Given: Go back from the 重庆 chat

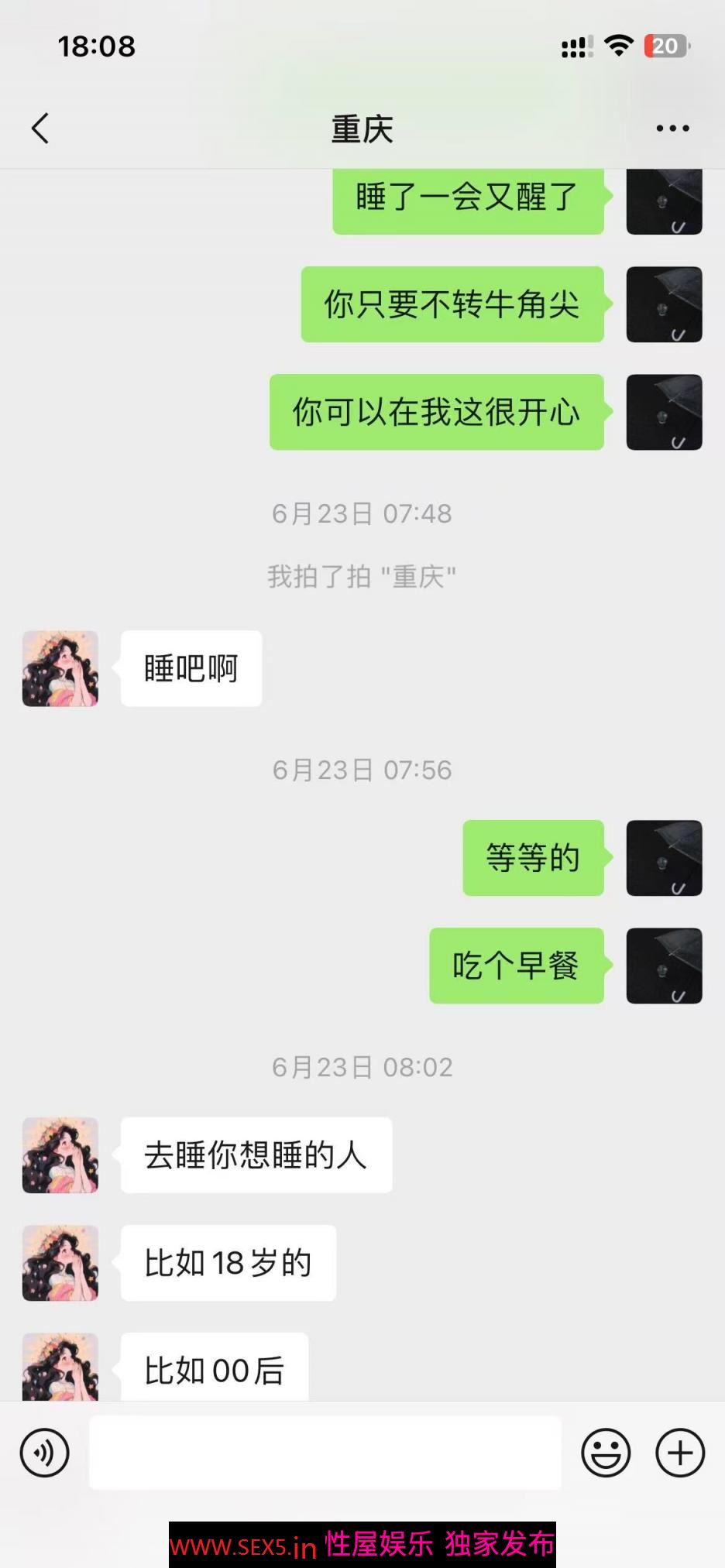Looking at the screenshot, I should pyautogui.click(x=40, y=129).
